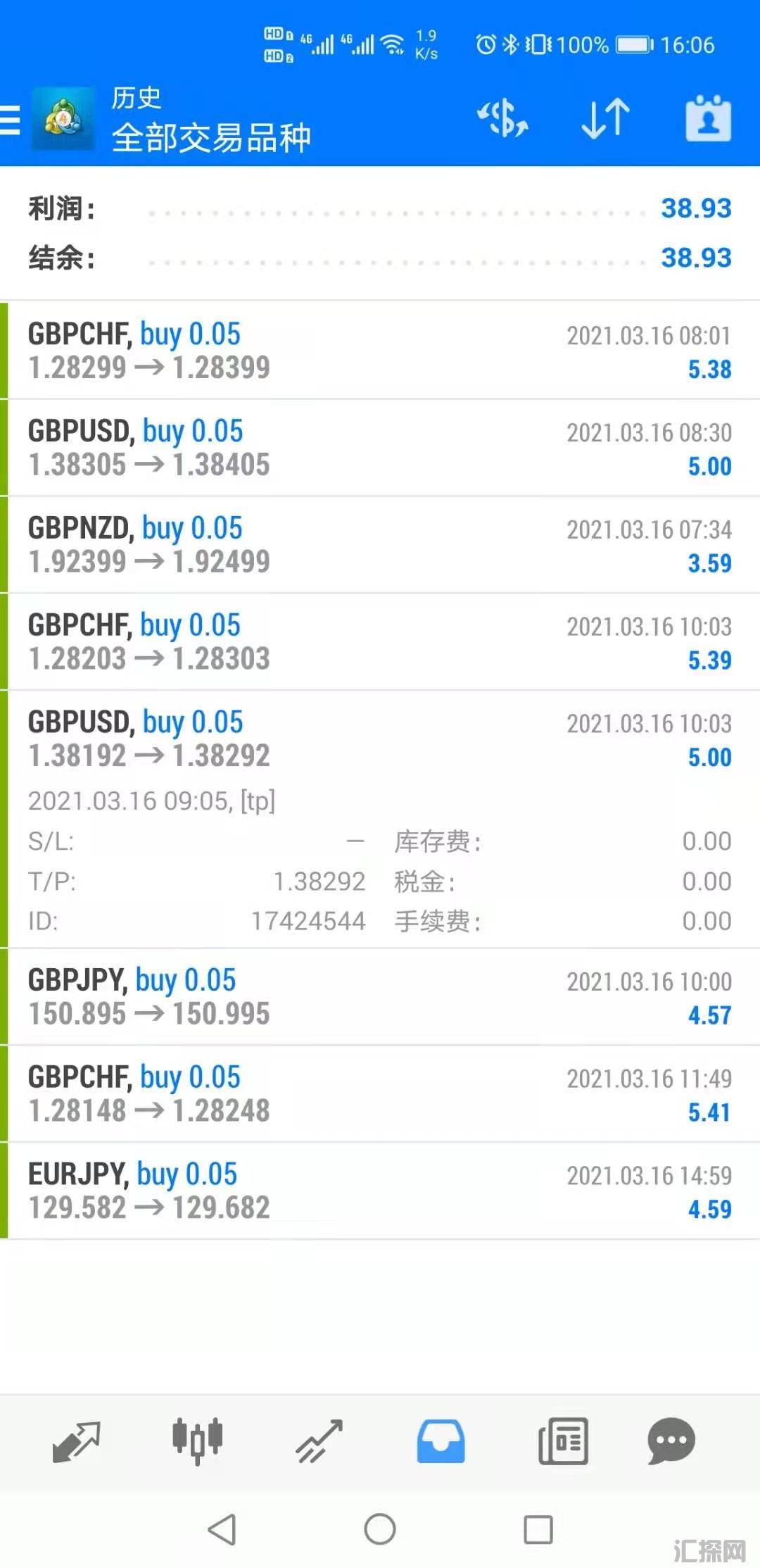The image size is (760, 1568).
Task: Expand the GBPJPY trade details
Action: 380,997
